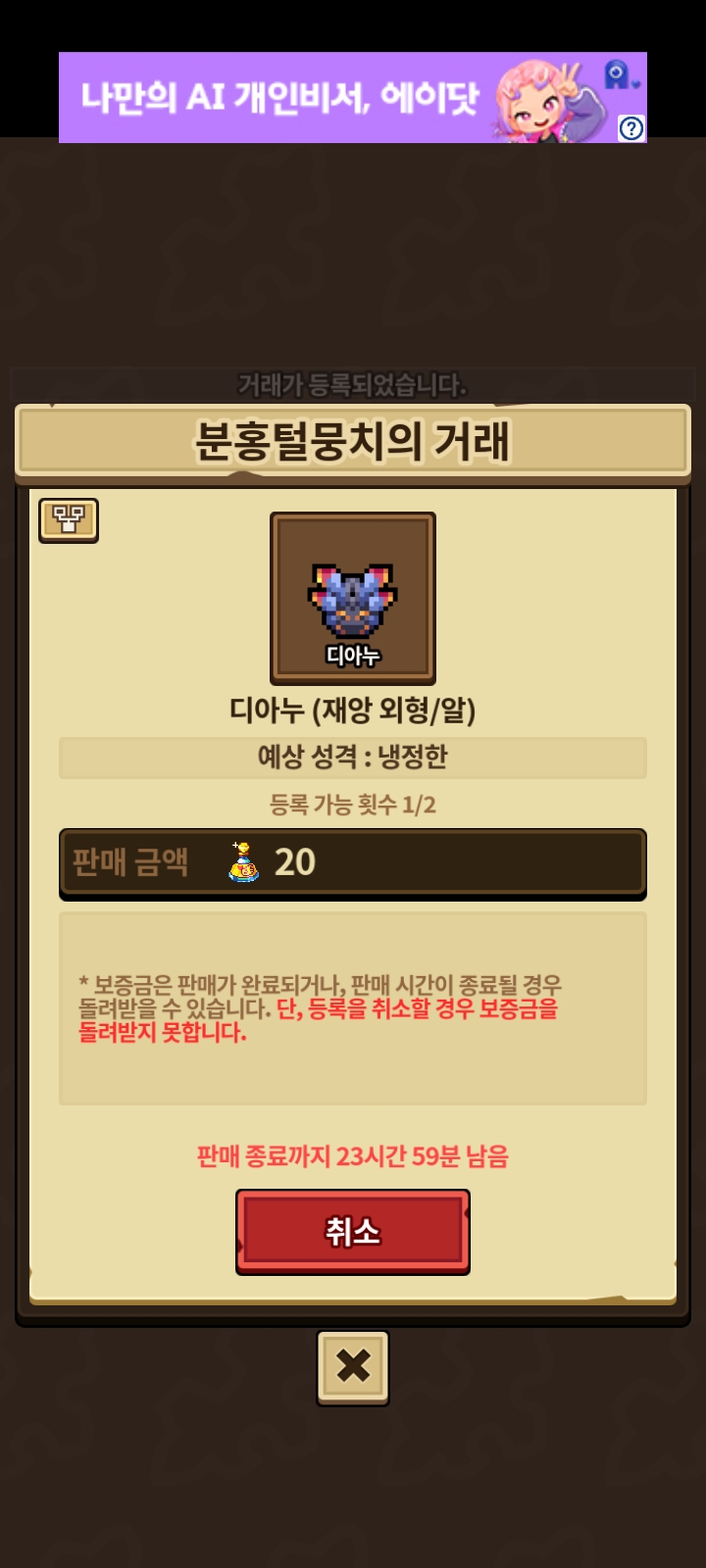Open the family tree icon
706x1568 pixels.
(69, 519)
